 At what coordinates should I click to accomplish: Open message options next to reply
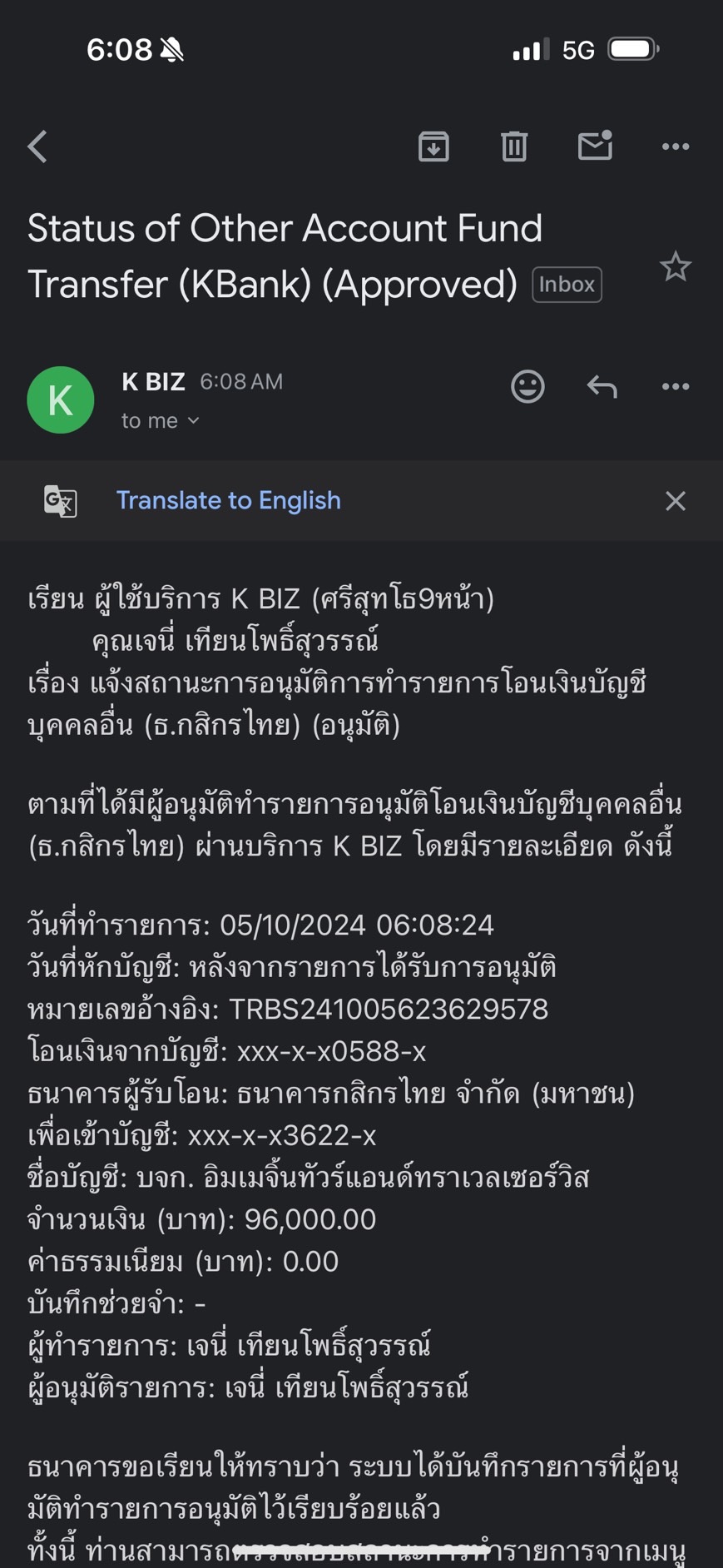point(676,386)
